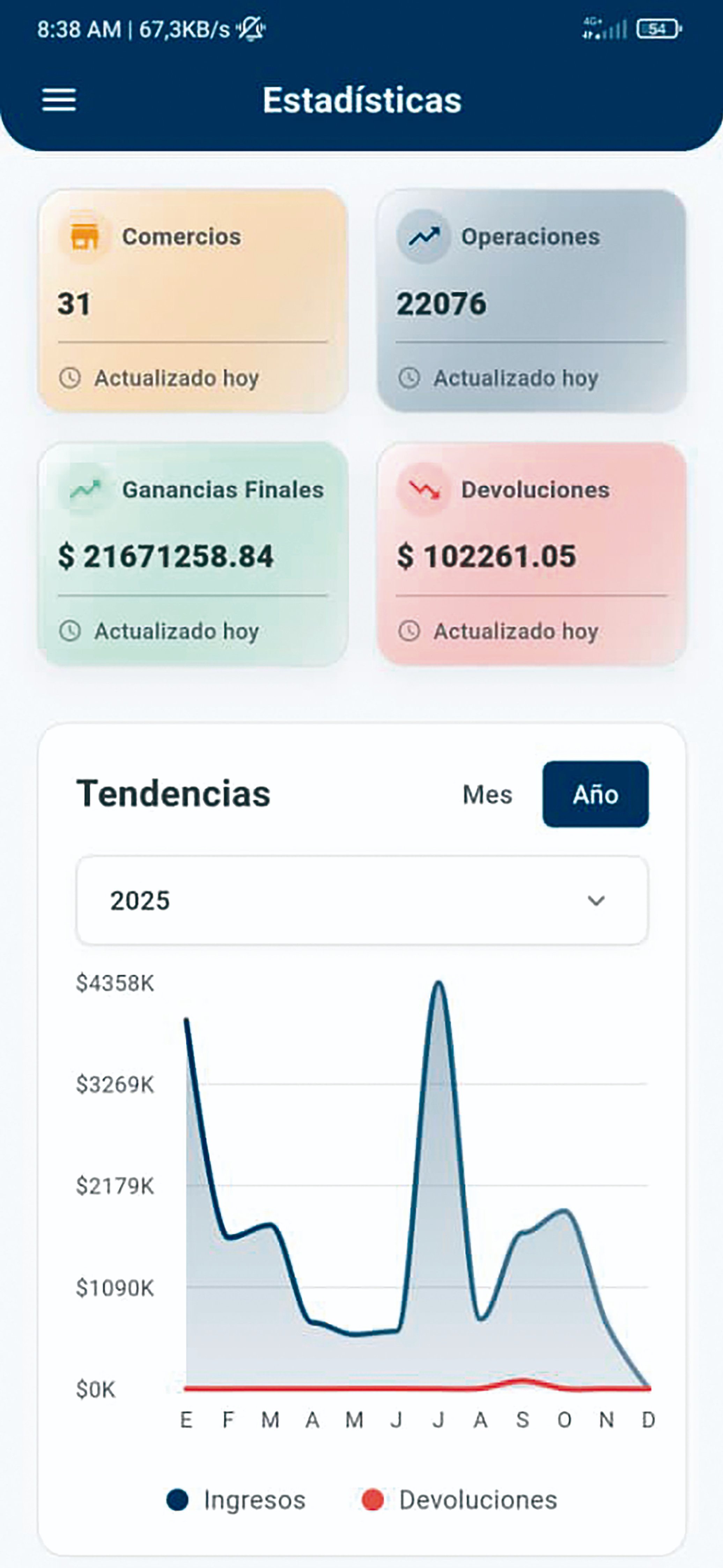Viewport: 723px width, 1568px height.
Task: Tap the Actualizado hoy text on Ganancias Finales
Action: tap(177, 631)
